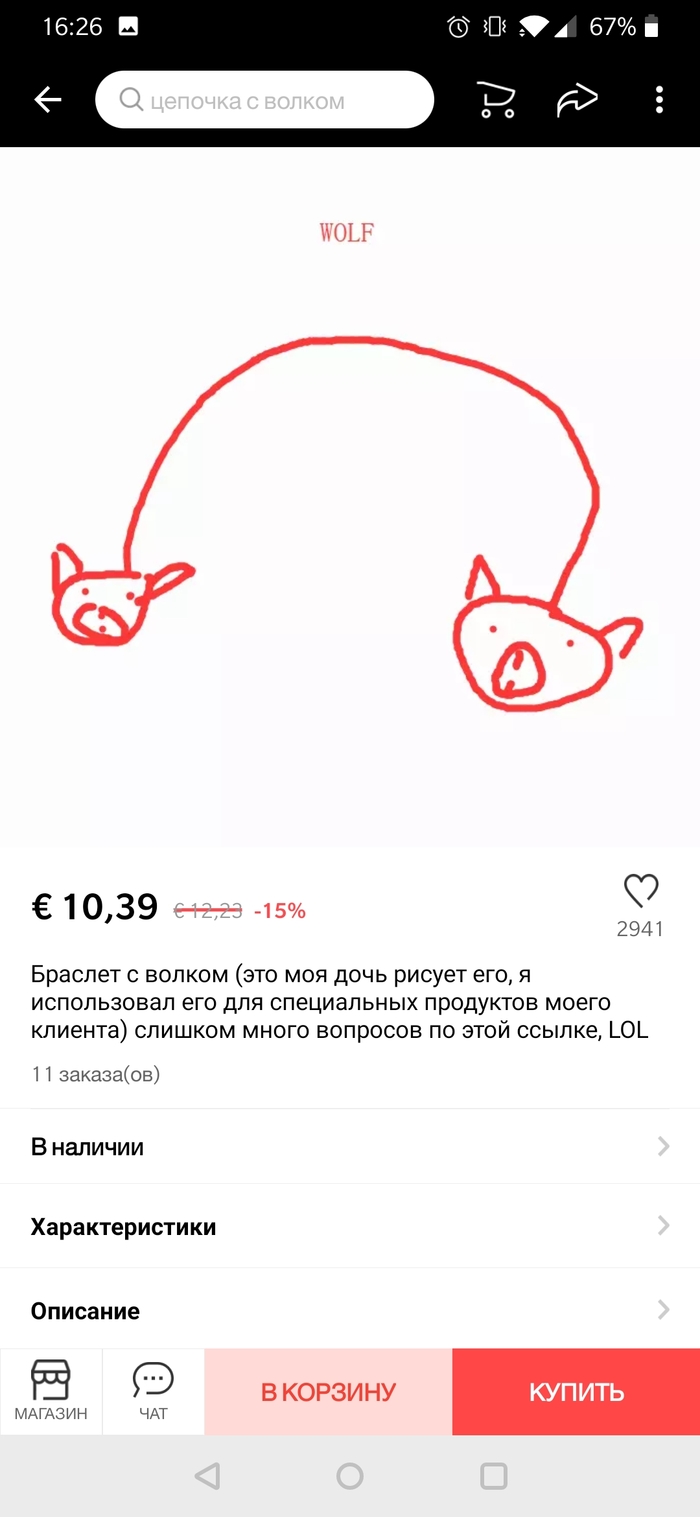Expand the 'Характеристики' section
700x1517 pixels.
click(x=350, y=1227)
